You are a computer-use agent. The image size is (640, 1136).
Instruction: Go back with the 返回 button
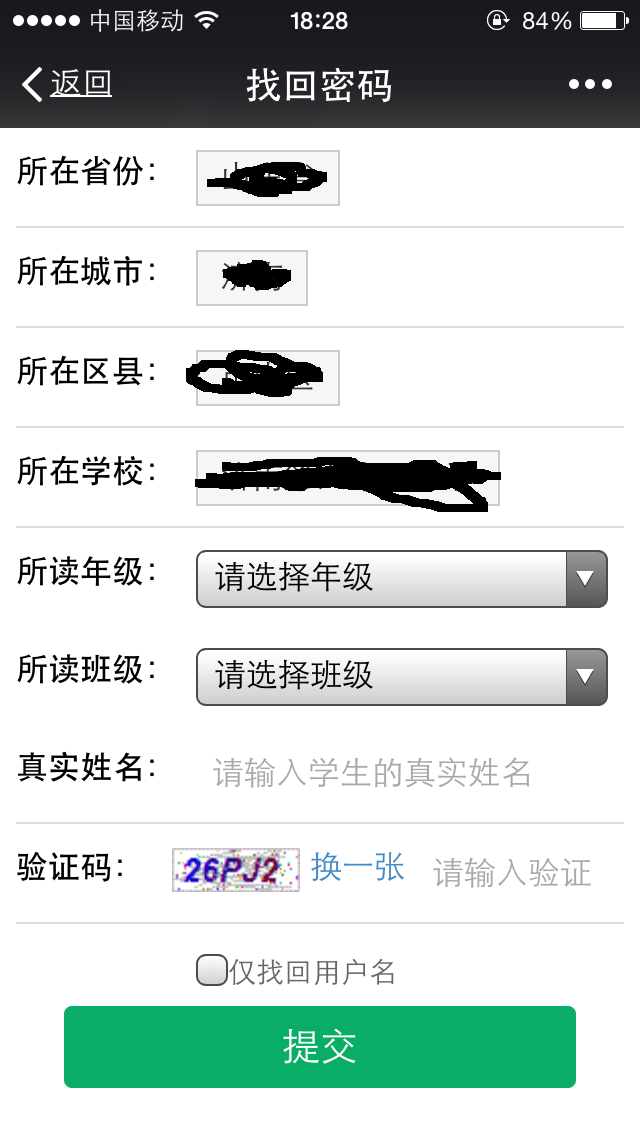(x=67, y=84)
